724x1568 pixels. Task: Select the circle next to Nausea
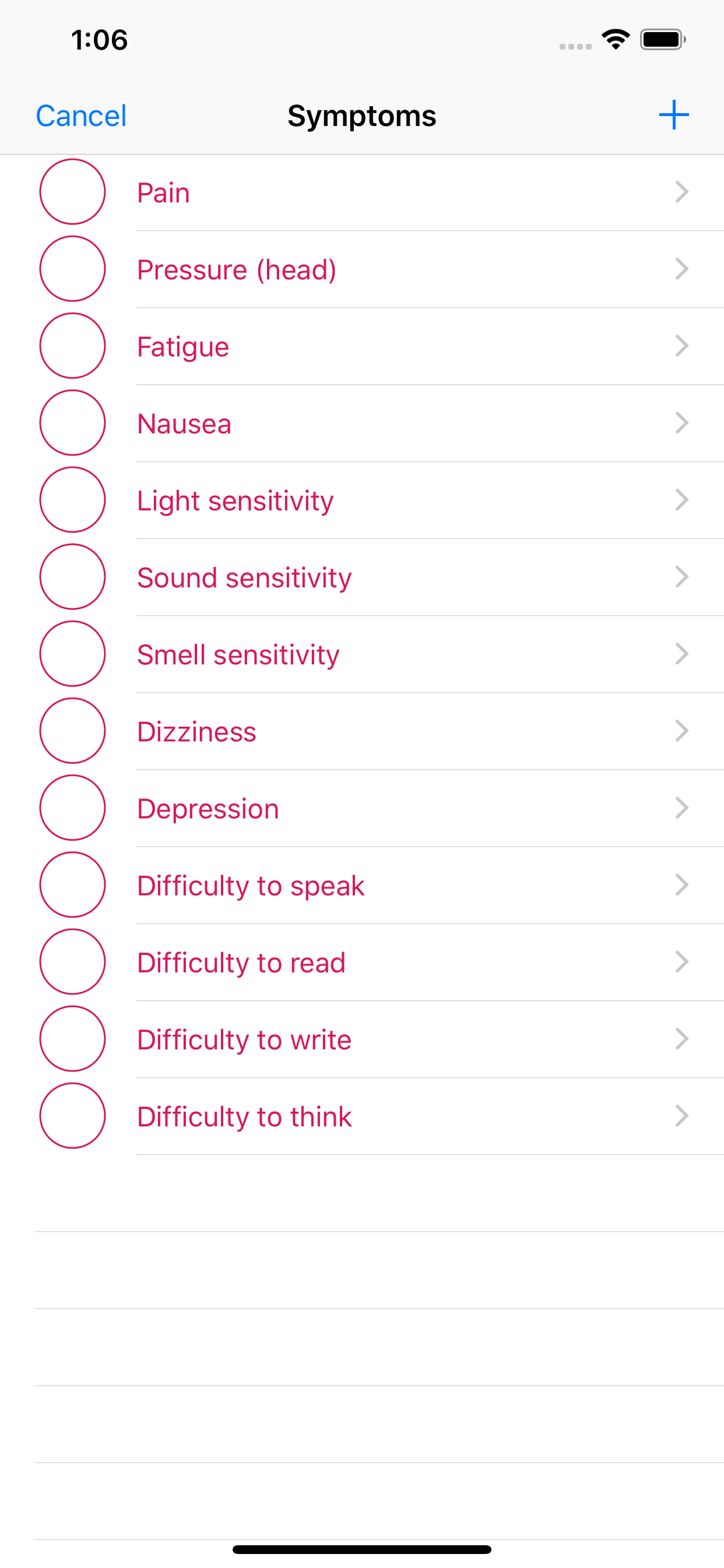coord(72,423)
